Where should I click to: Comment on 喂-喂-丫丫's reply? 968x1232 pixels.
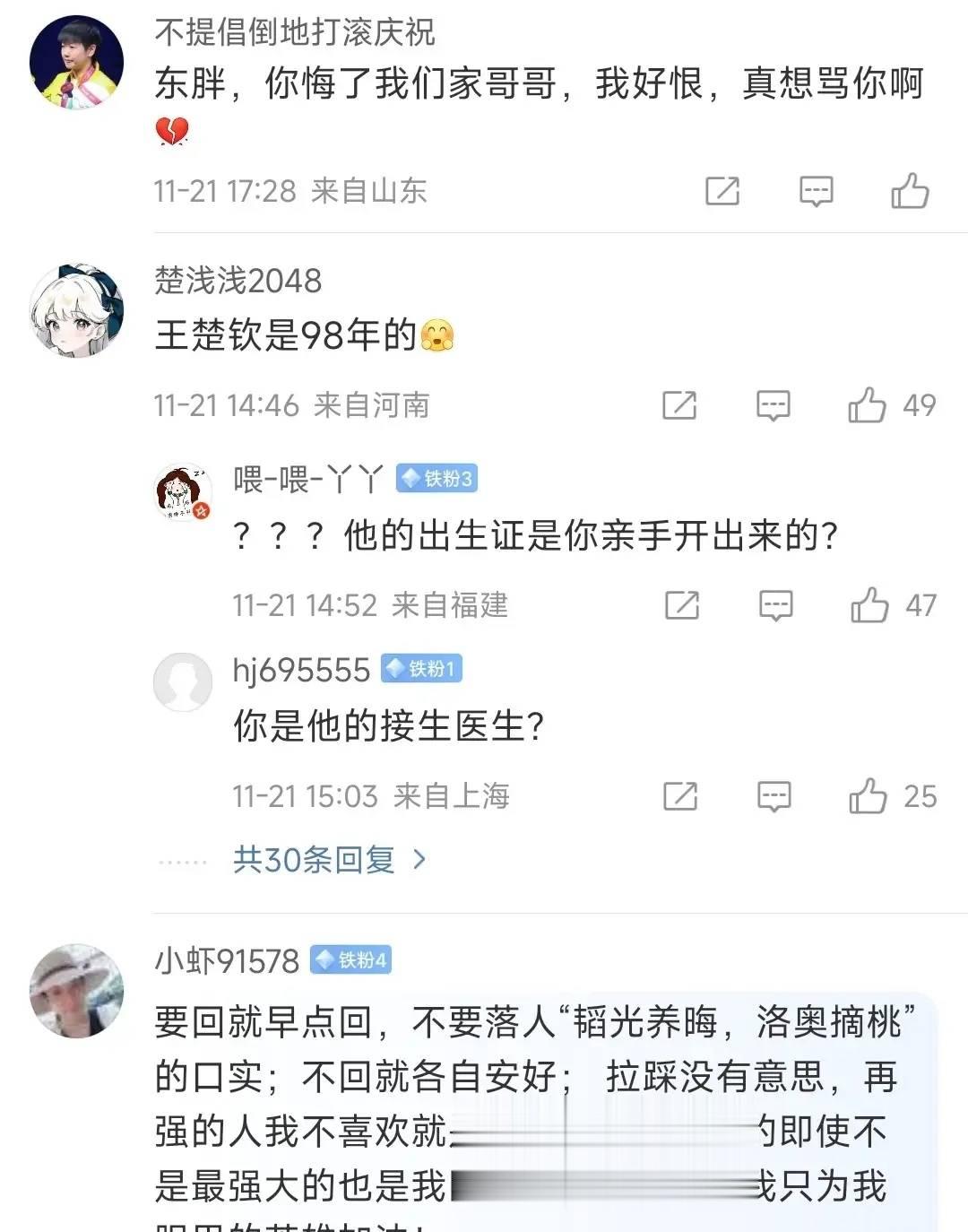coord(776,605)
